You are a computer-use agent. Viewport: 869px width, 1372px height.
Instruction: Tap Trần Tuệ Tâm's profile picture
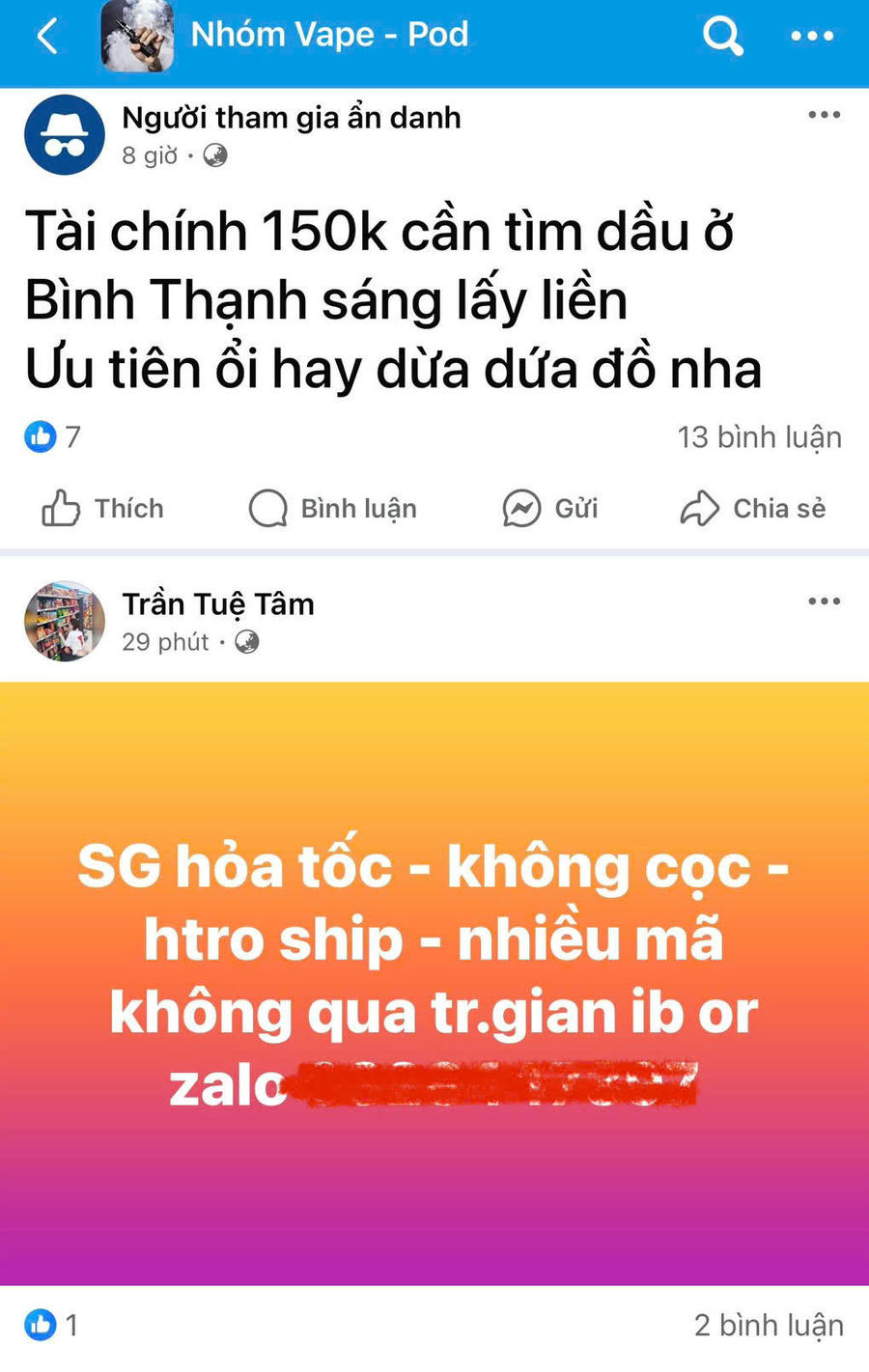[x=64, y=621]
